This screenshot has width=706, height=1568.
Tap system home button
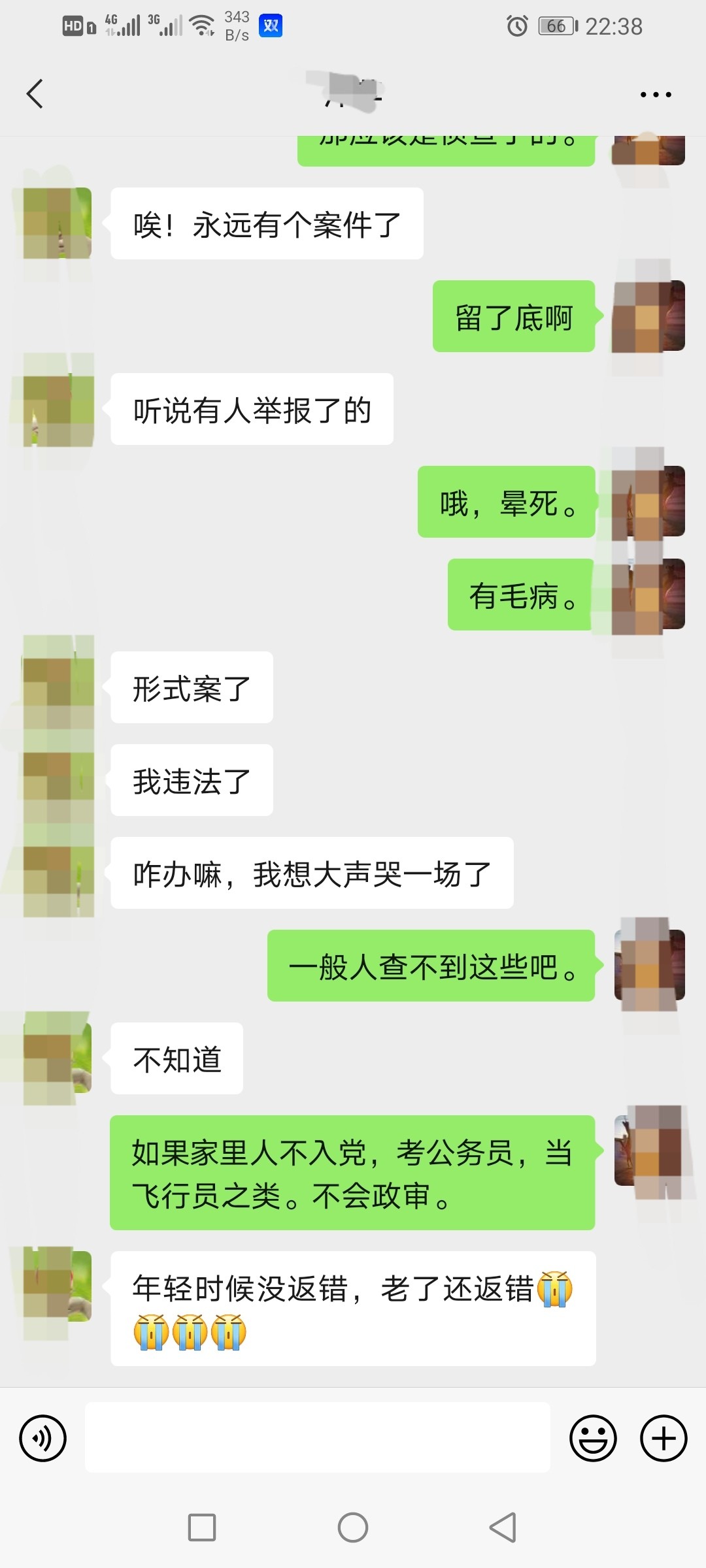(353, 1527)
